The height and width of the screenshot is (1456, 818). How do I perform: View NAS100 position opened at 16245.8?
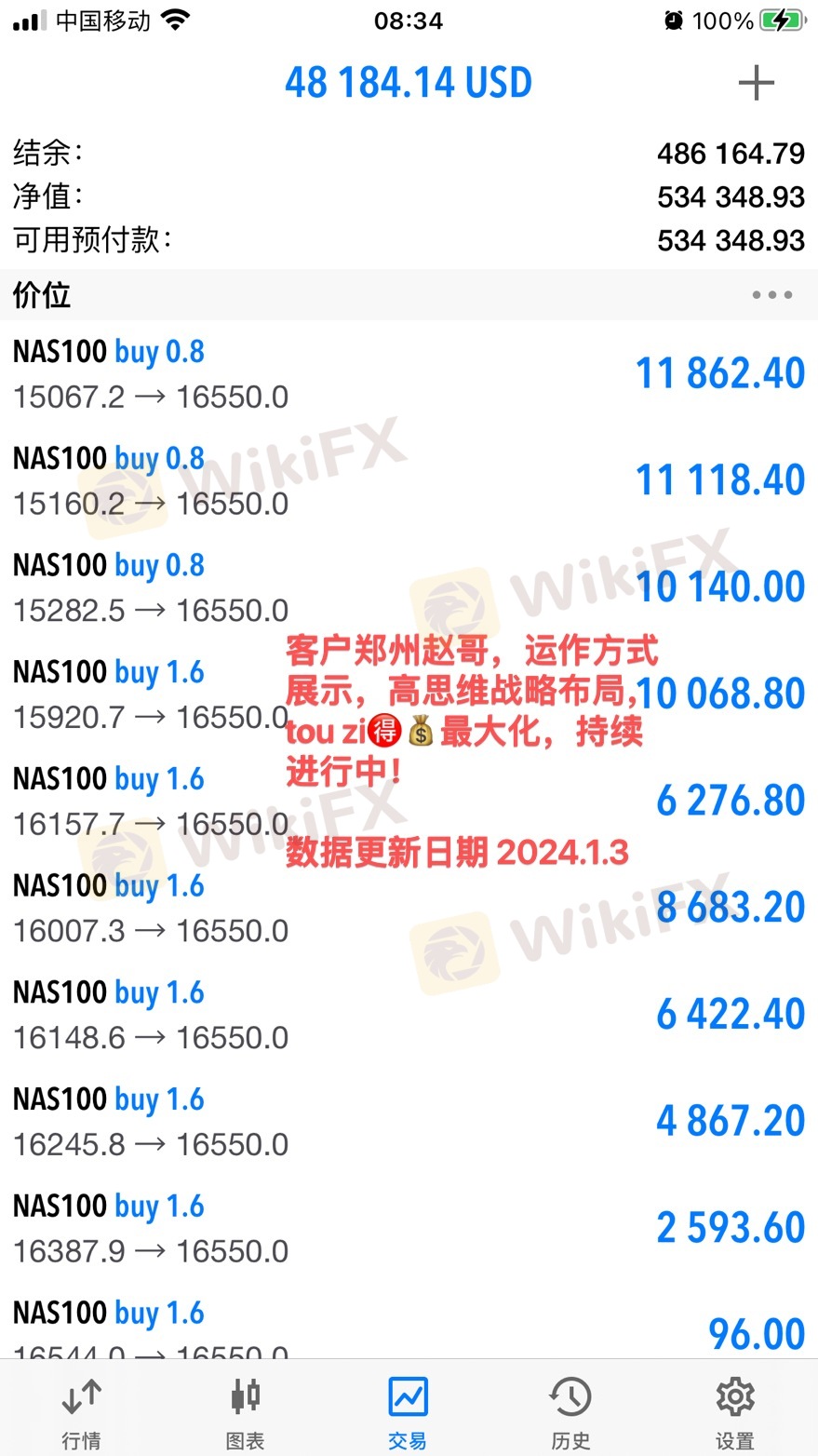point(409,1123)
